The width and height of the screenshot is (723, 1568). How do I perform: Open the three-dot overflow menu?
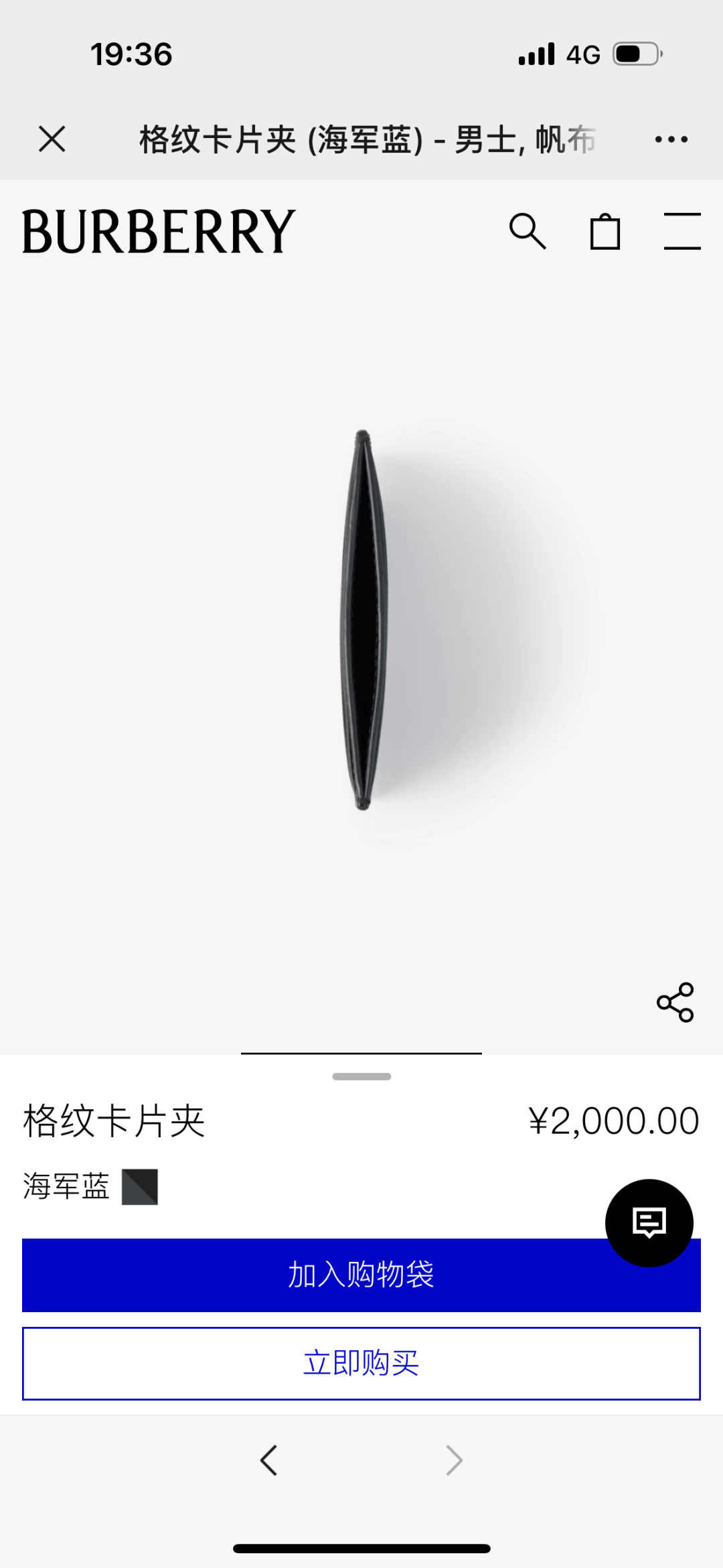[671, 139]
